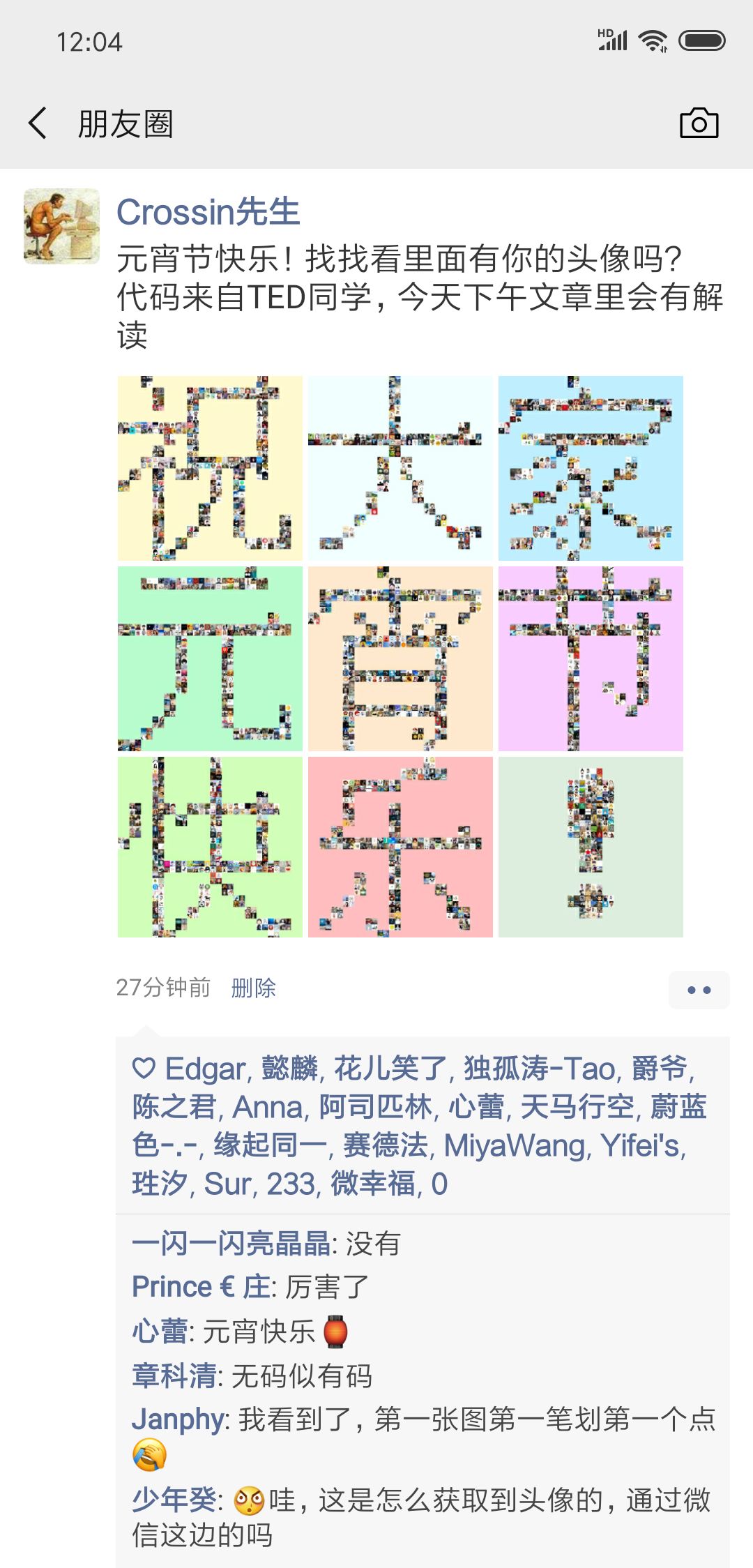This screenshot has width=753, height=1568.
Task: Open the like/comment two-dot menu
Action: pos(699,990)
